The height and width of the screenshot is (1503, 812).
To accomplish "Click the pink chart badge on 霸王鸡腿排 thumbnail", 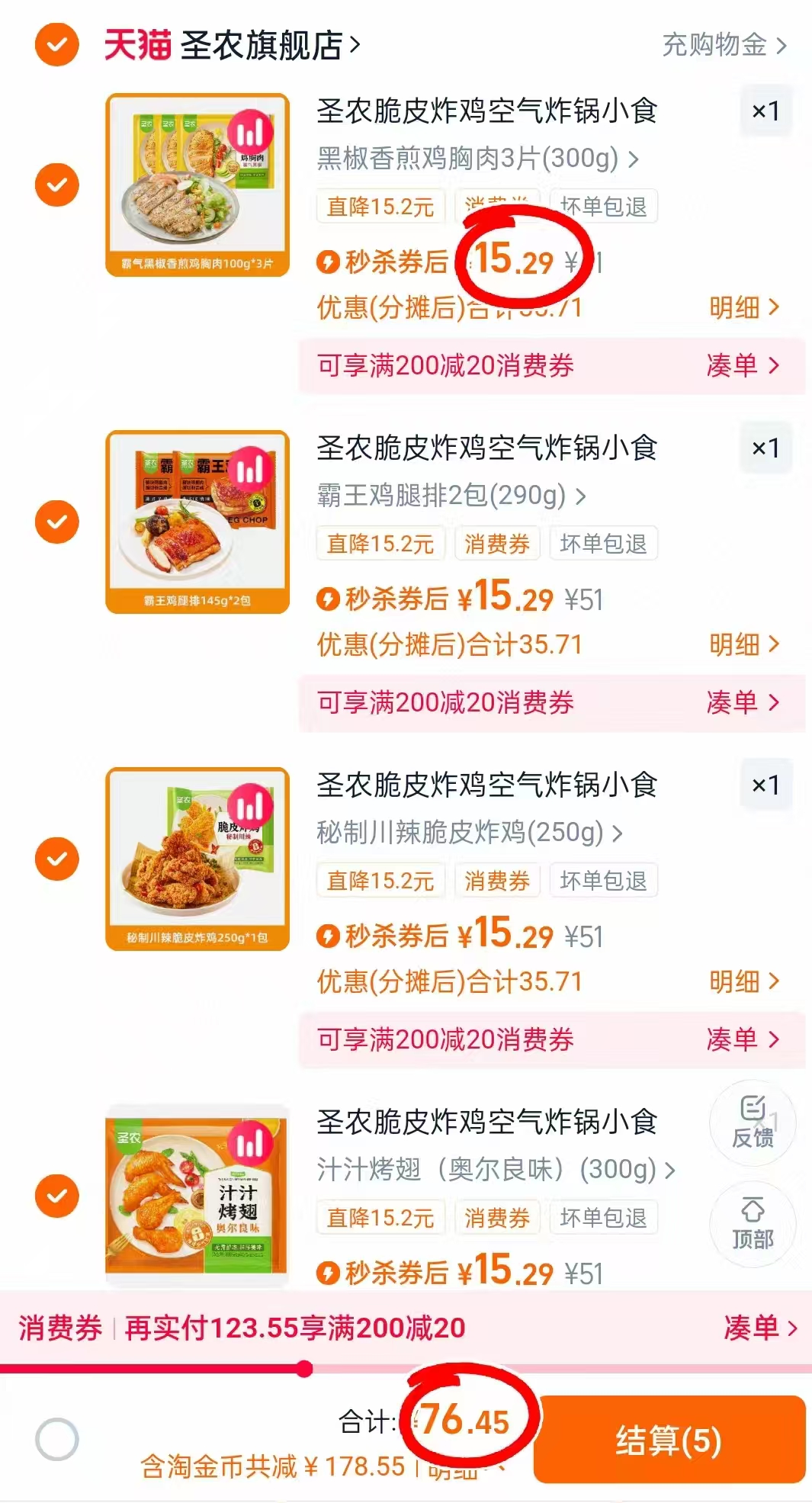I will 252,467.
